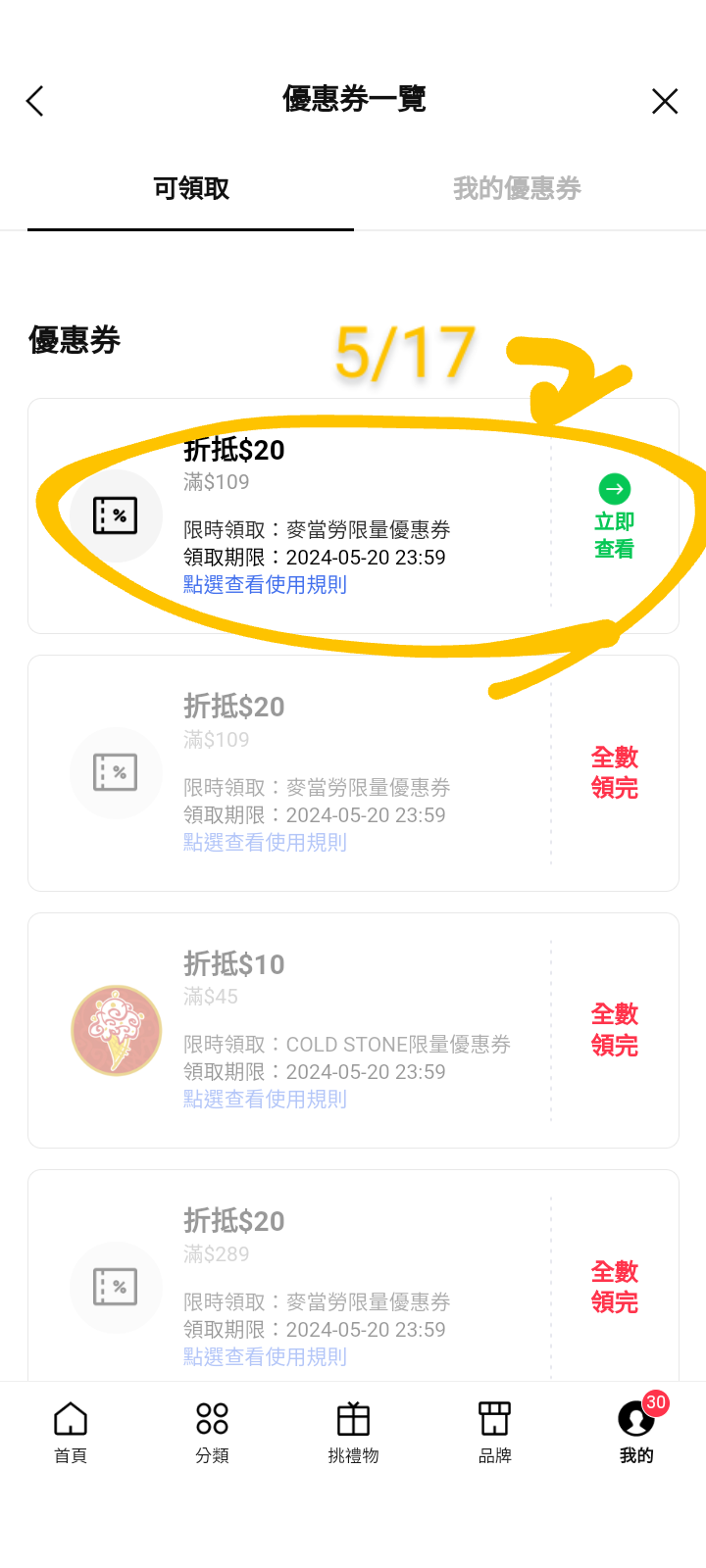Screen dimensions: 706x1568
Task: Tap 立即查看 on the first $20 coupon
Action: (x=615, y=517)
